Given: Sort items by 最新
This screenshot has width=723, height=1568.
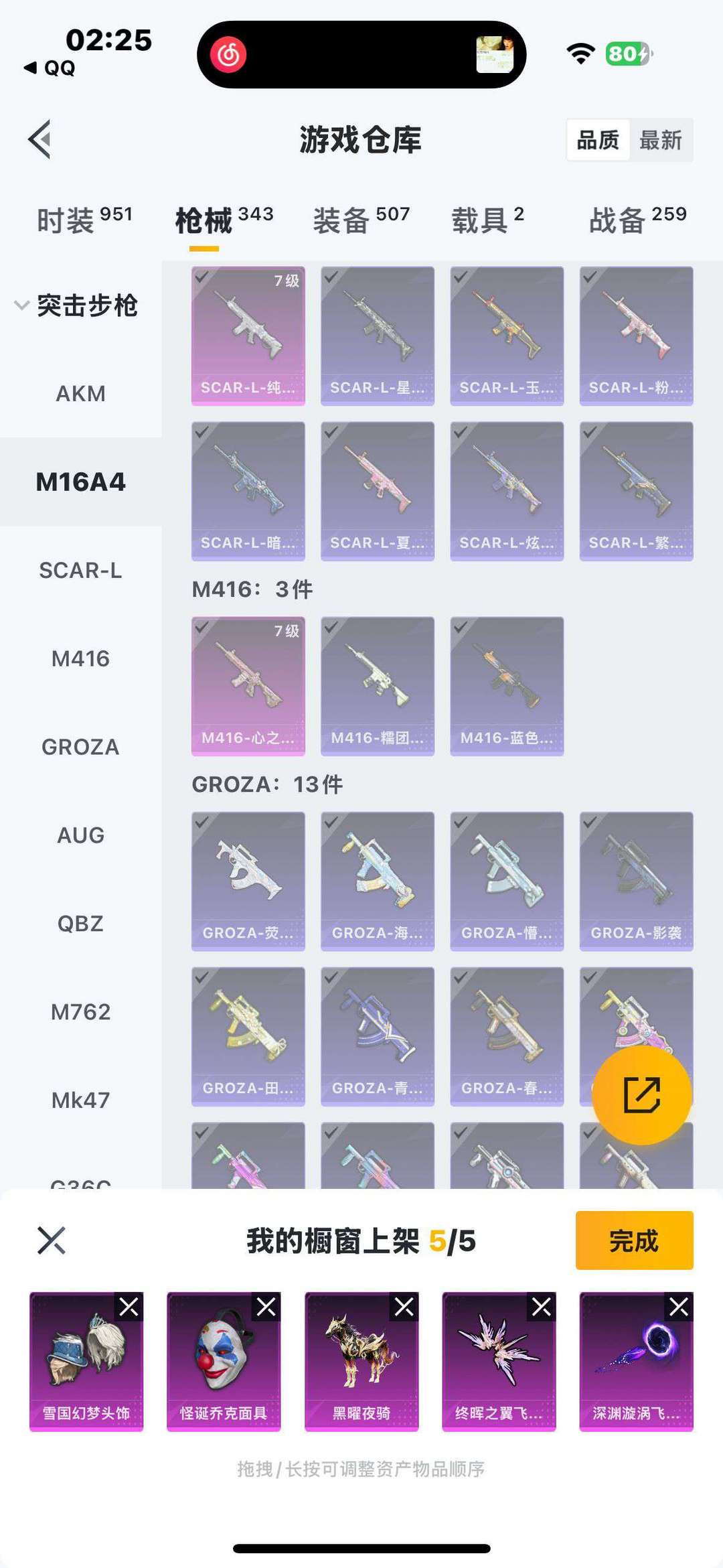Looking at the screenshot, I should coord(660,140).
